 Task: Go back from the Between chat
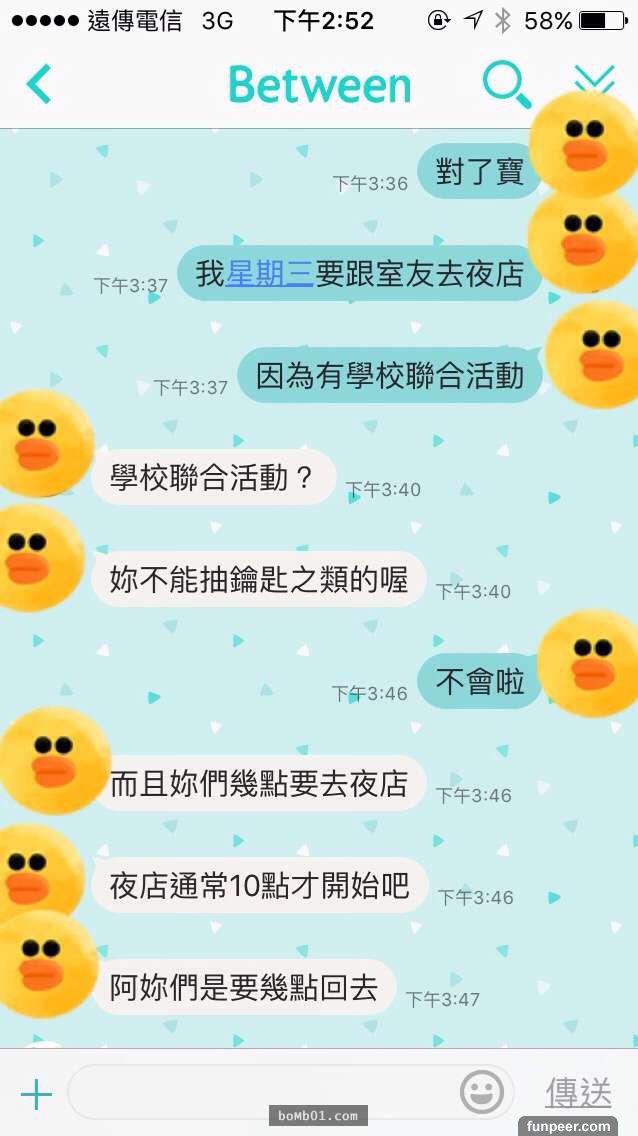point(39,85)
